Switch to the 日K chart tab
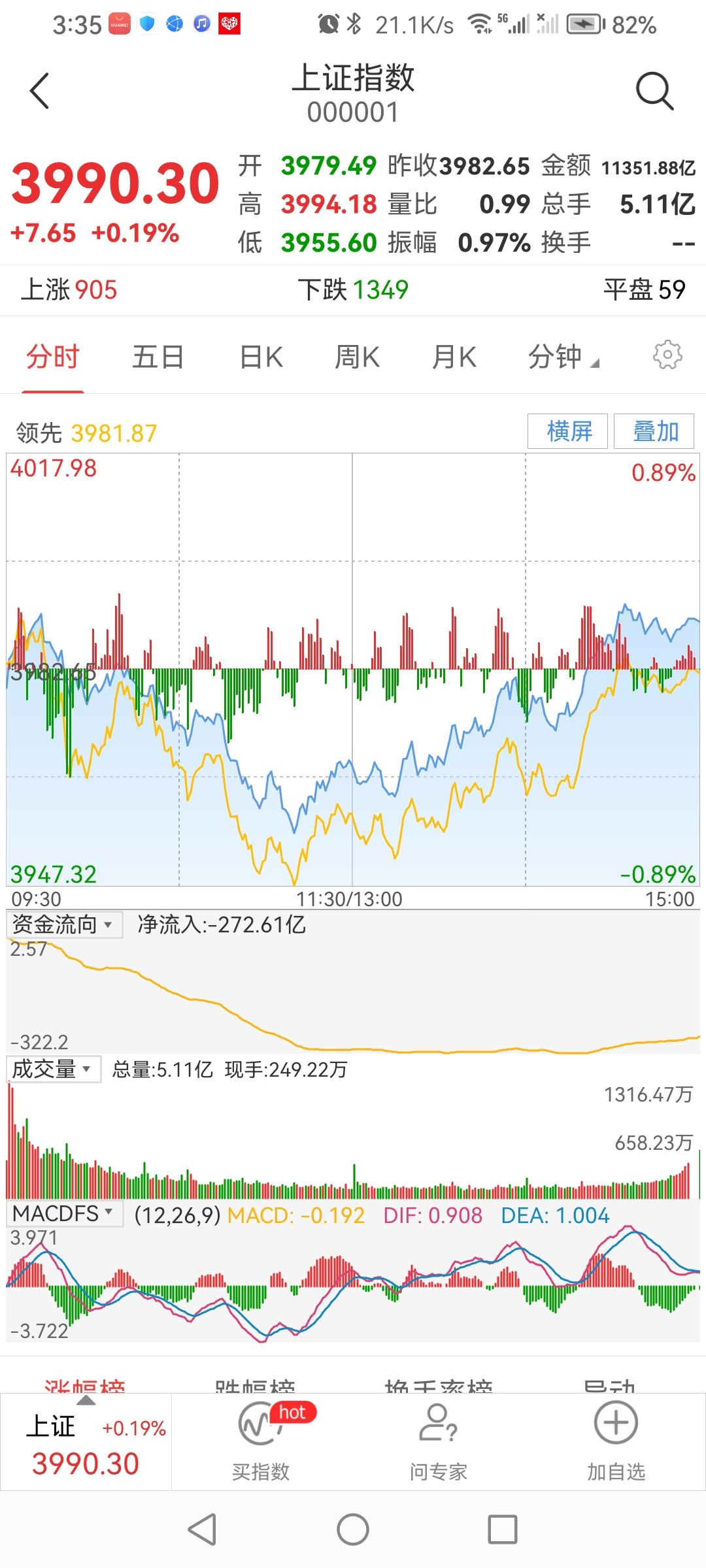 pos(261,357)
